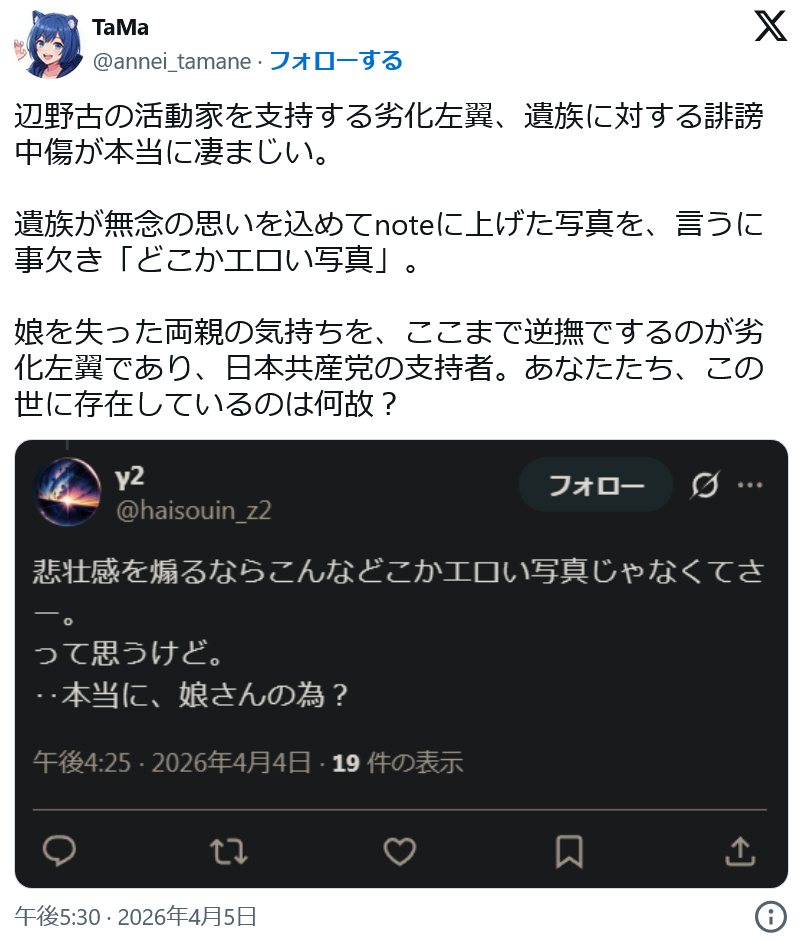Open the @annei_tamane handle
The width and height of the screenshot is (805, 940).
coord(171,61)
